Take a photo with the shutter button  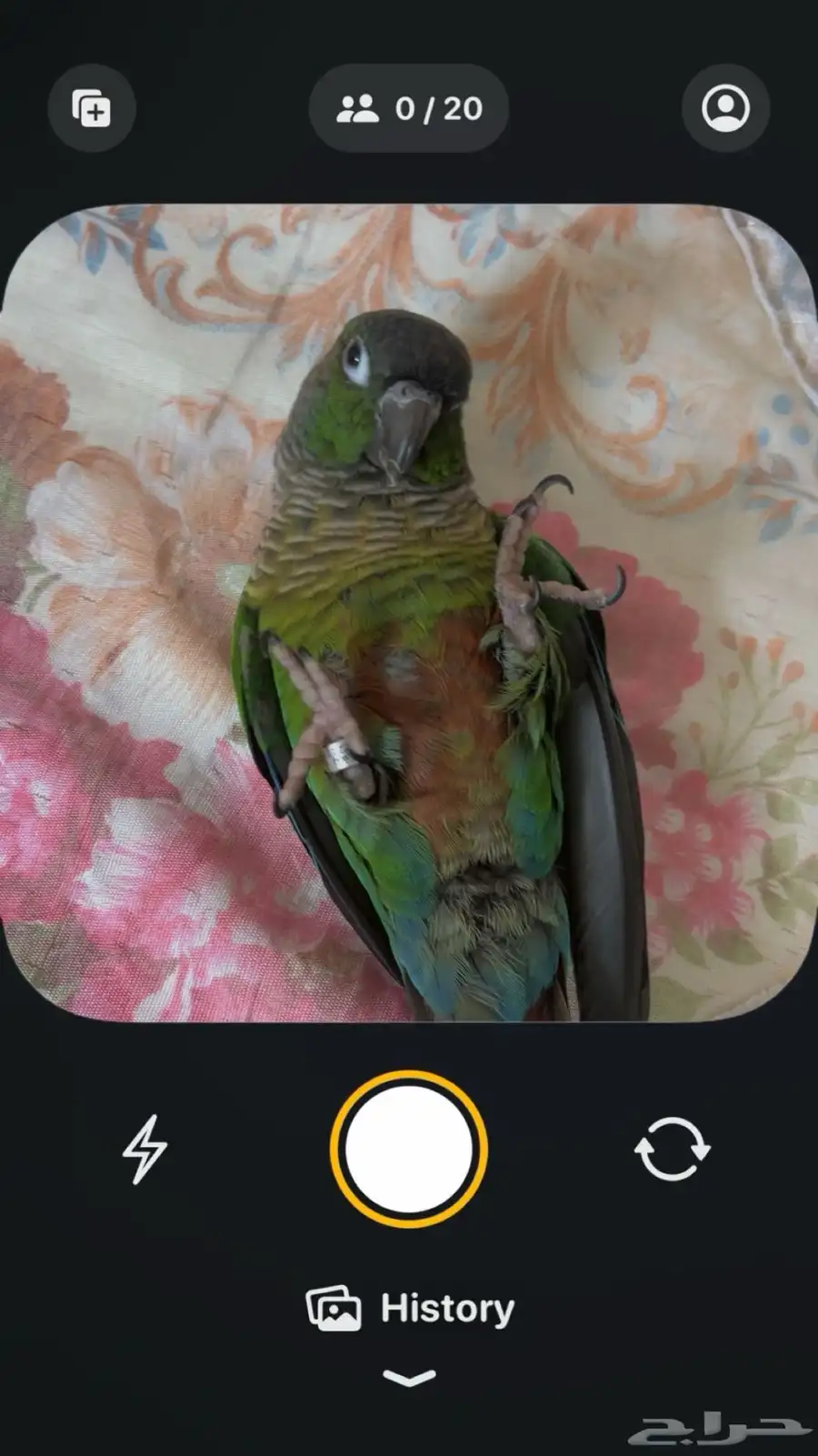[409, 1149]
